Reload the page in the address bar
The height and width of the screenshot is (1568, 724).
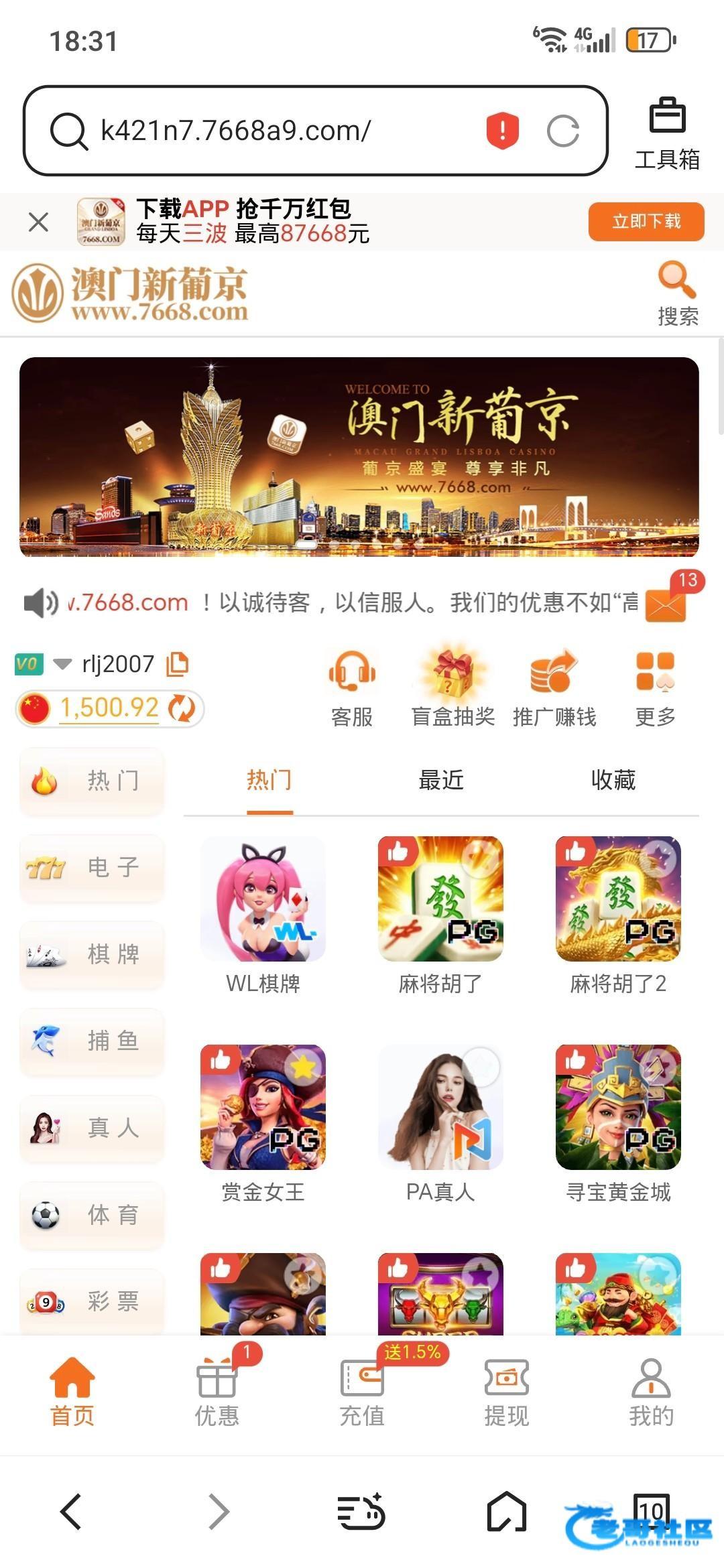point(562,131)
